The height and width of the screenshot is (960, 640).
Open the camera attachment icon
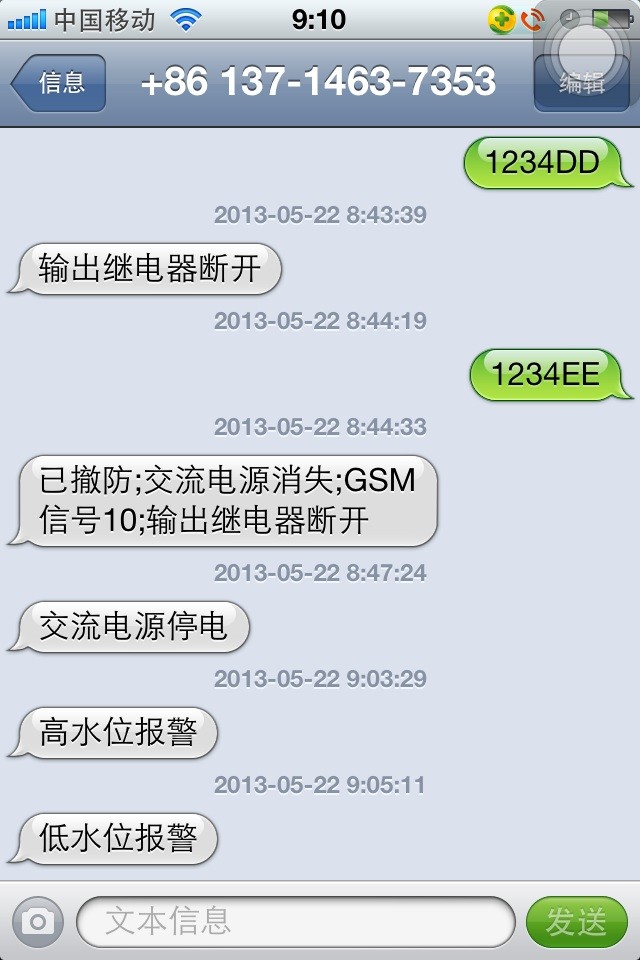(x=38, y=921)
